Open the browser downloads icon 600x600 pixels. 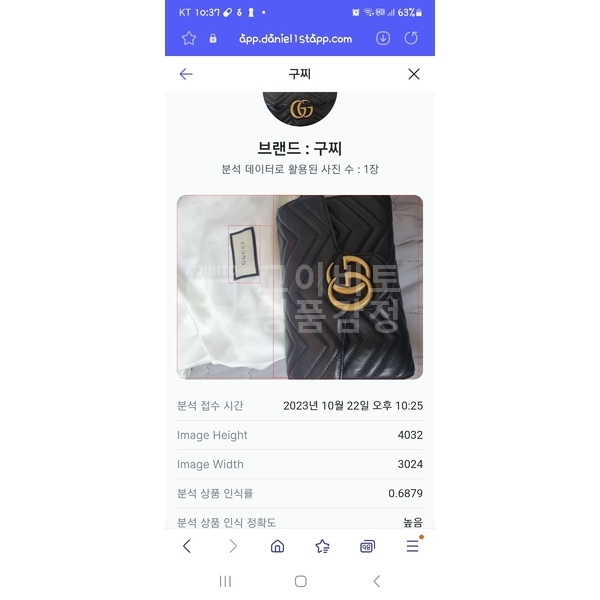[x=383, y=38]
